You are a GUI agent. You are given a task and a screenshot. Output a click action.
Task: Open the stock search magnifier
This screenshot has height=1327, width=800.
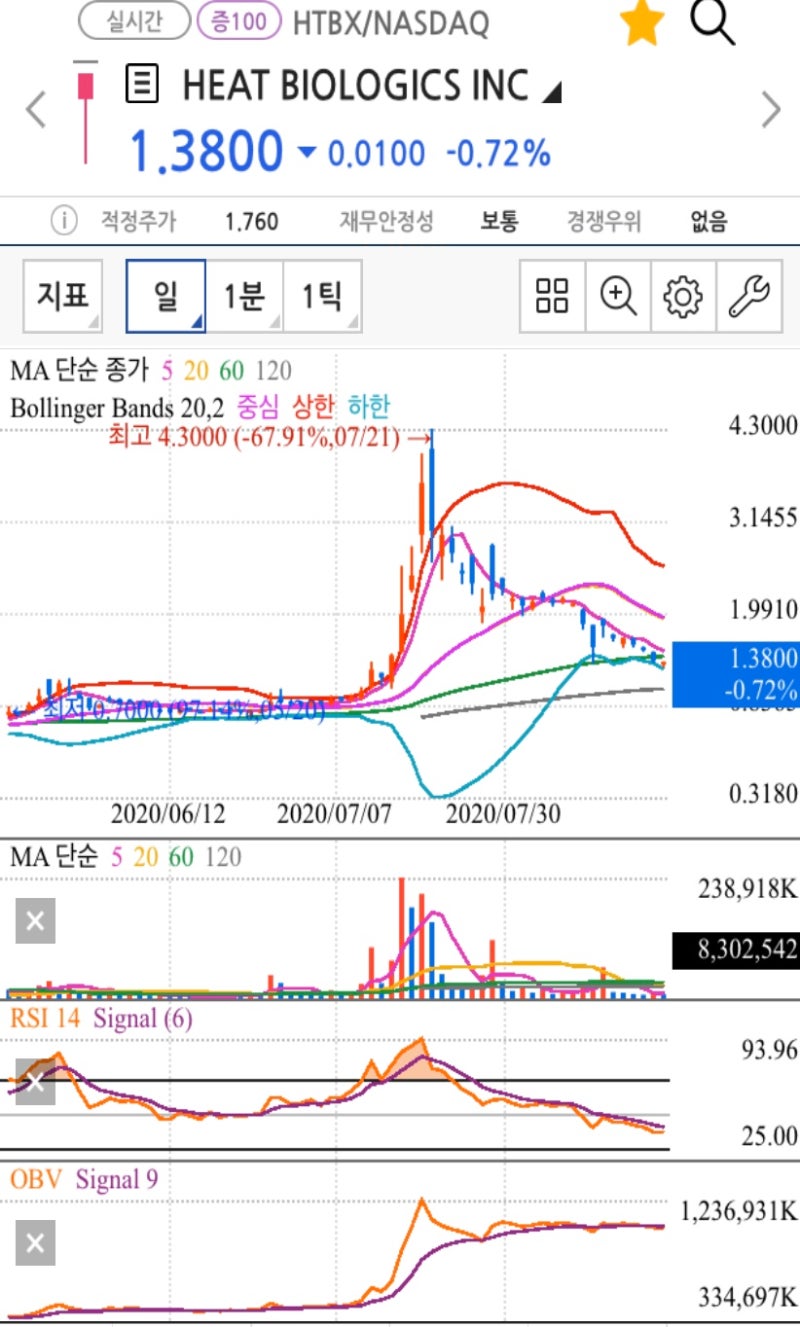coord(711,24)
